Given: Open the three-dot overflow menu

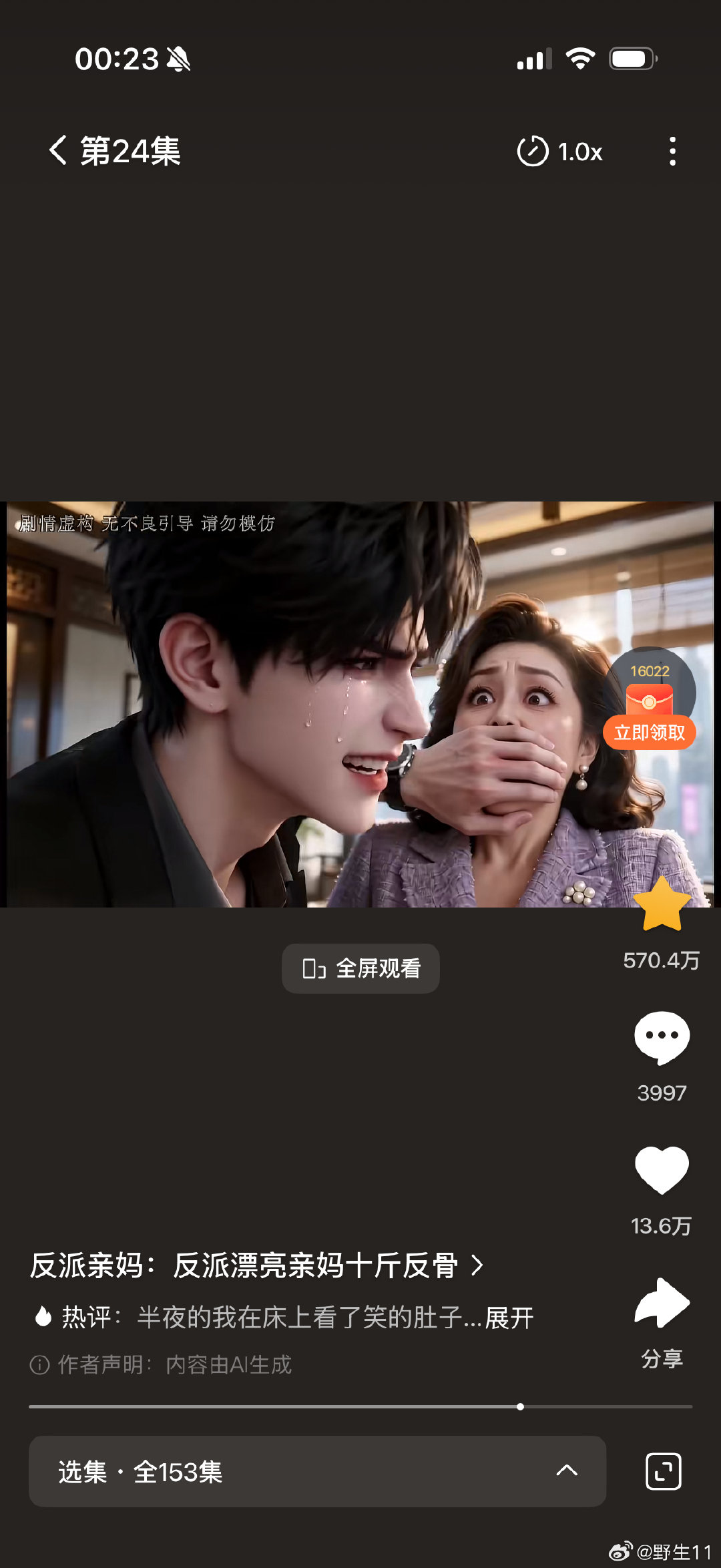Looking at the screenshot, I should click(672, 152).
